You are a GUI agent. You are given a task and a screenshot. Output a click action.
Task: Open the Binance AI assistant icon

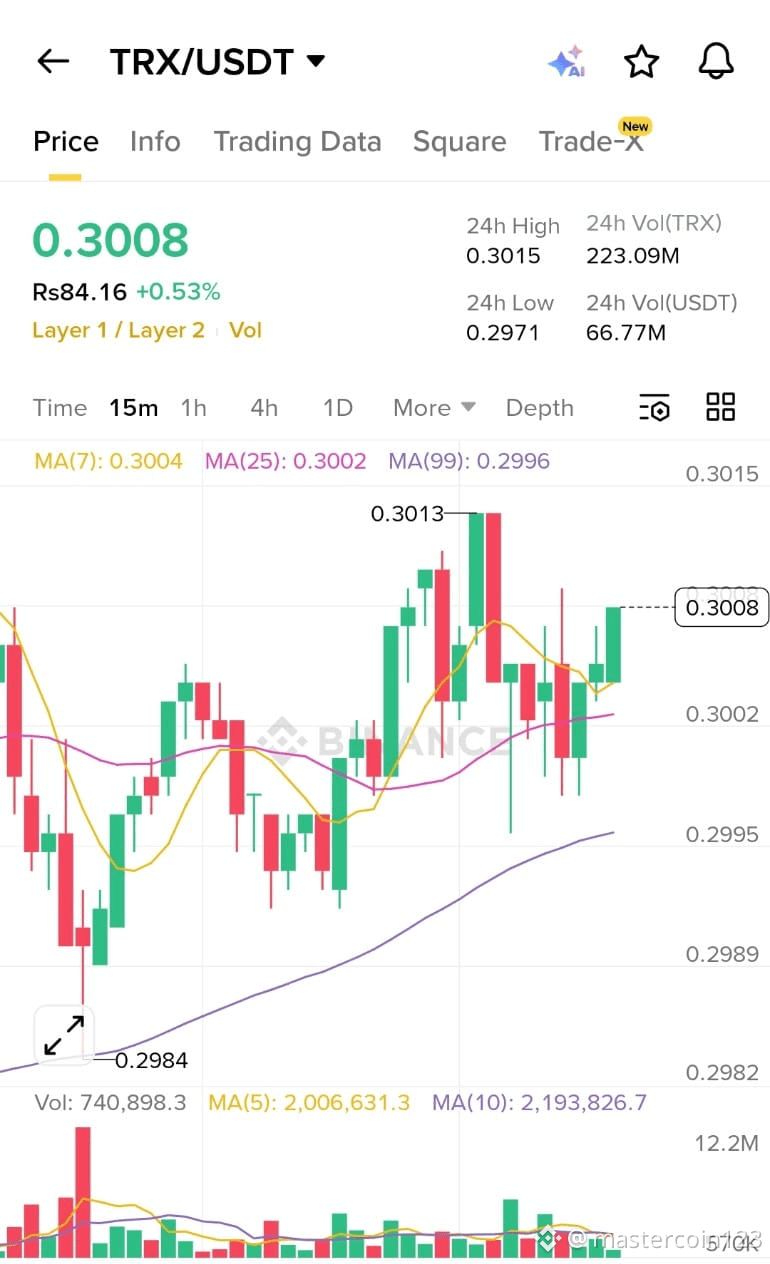click(x=567, y=61)
